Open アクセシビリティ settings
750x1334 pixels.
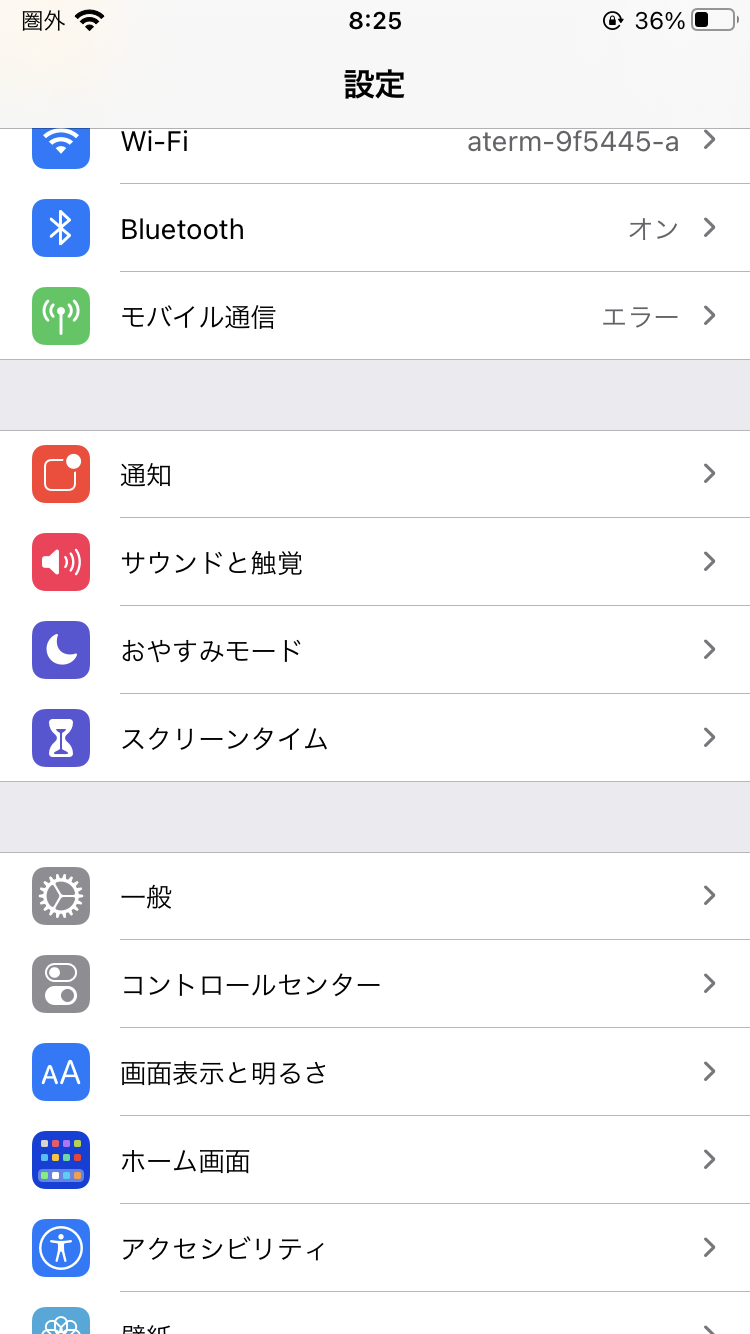pos(375,1248)
